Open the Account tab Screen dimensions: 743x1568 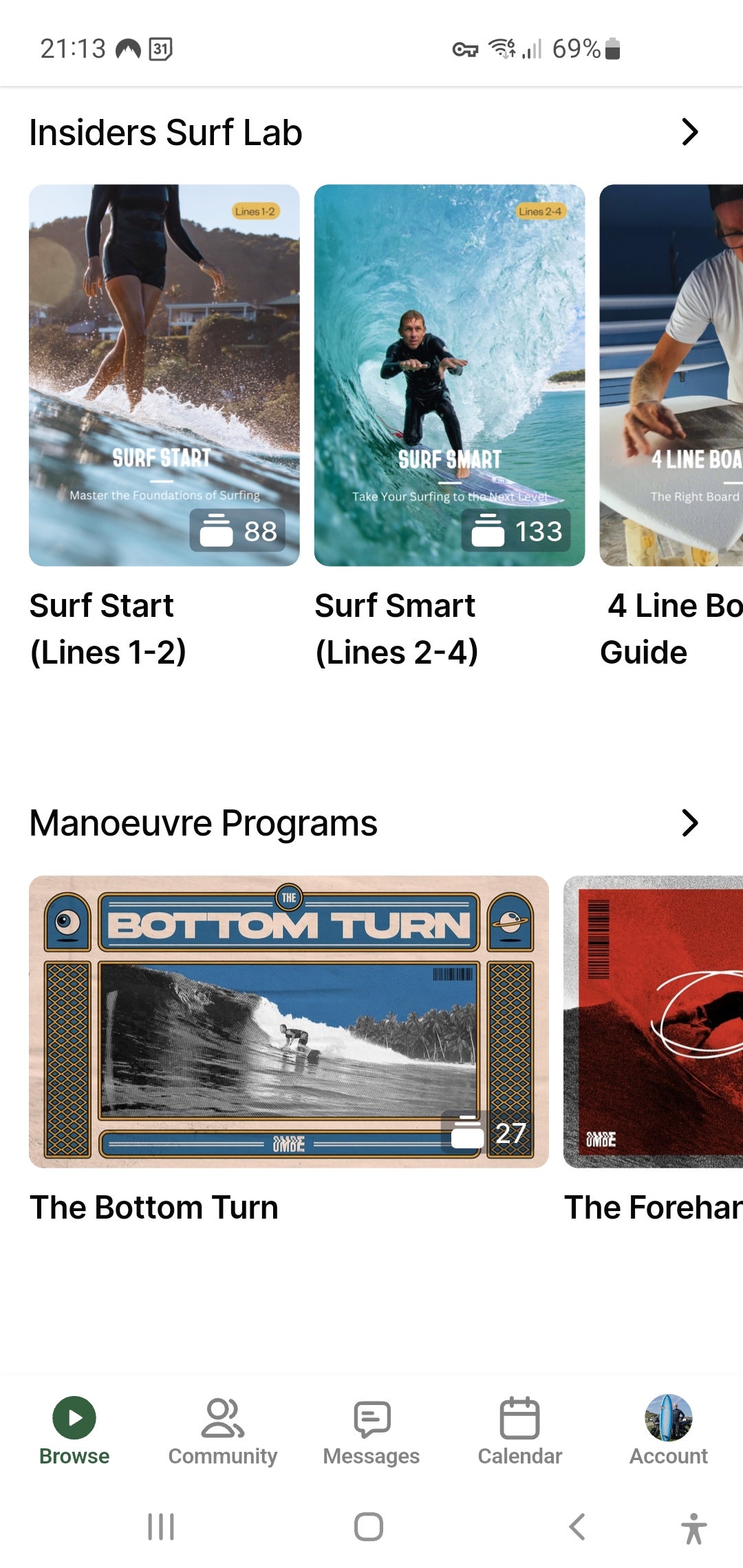point(669,1430)
